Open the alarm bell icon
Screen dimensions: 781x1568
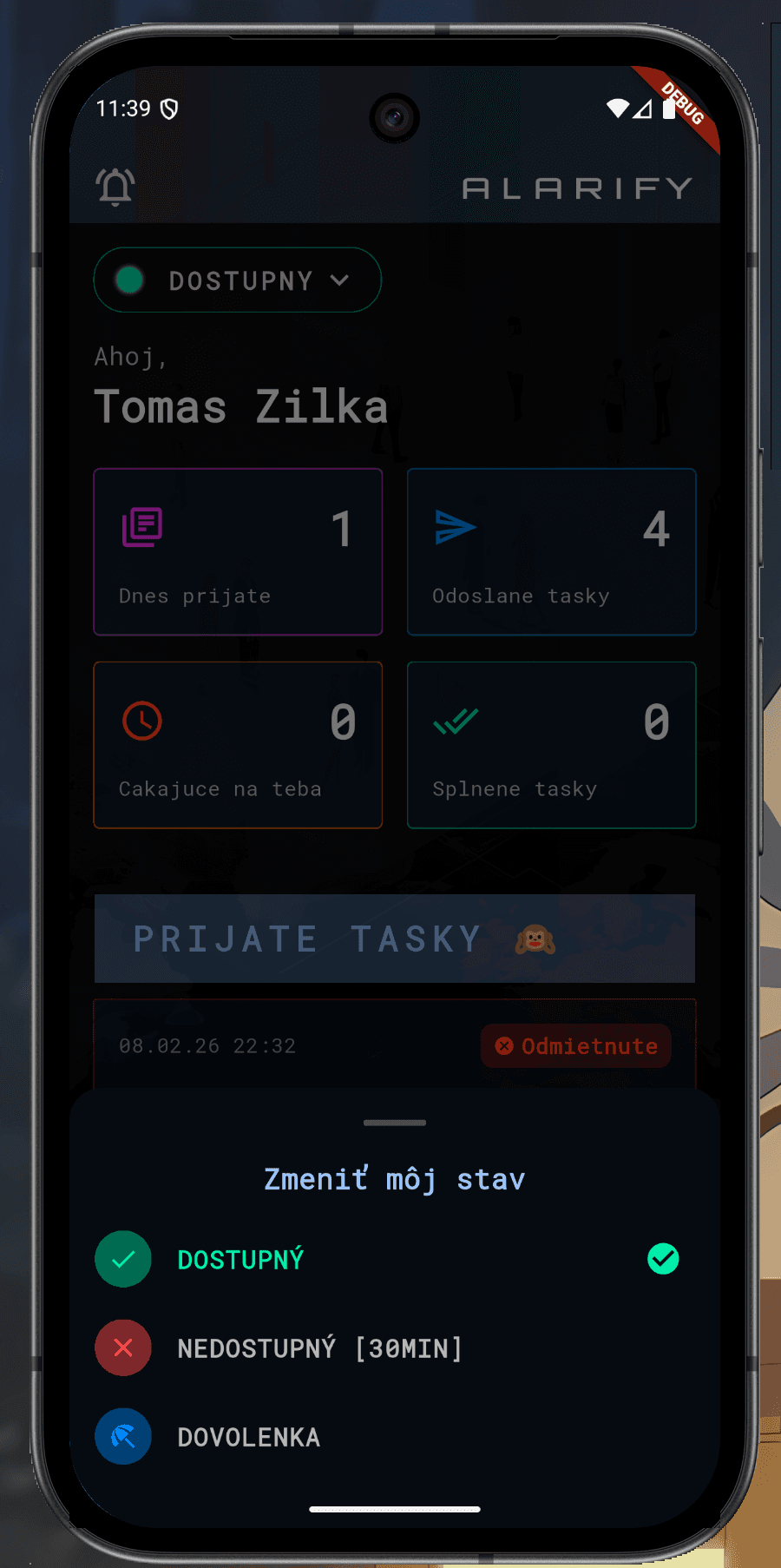(115, 187)
